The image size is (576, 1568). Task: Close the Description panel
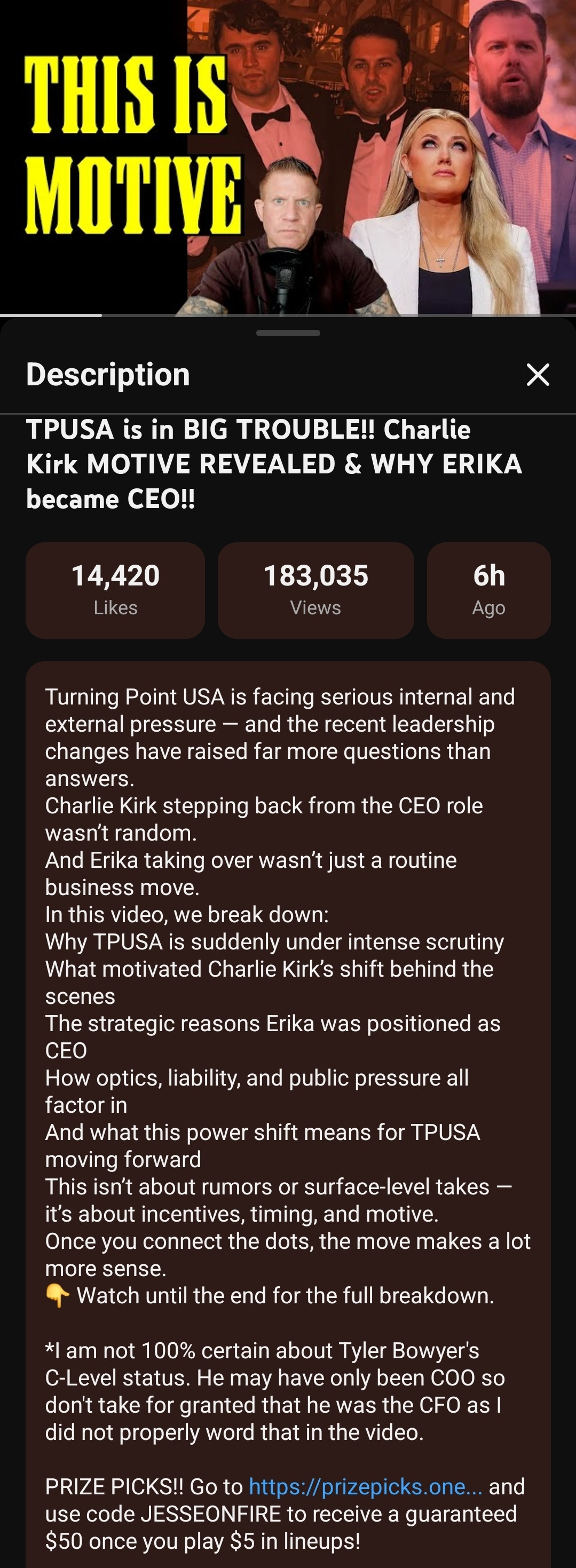point(538,374)
